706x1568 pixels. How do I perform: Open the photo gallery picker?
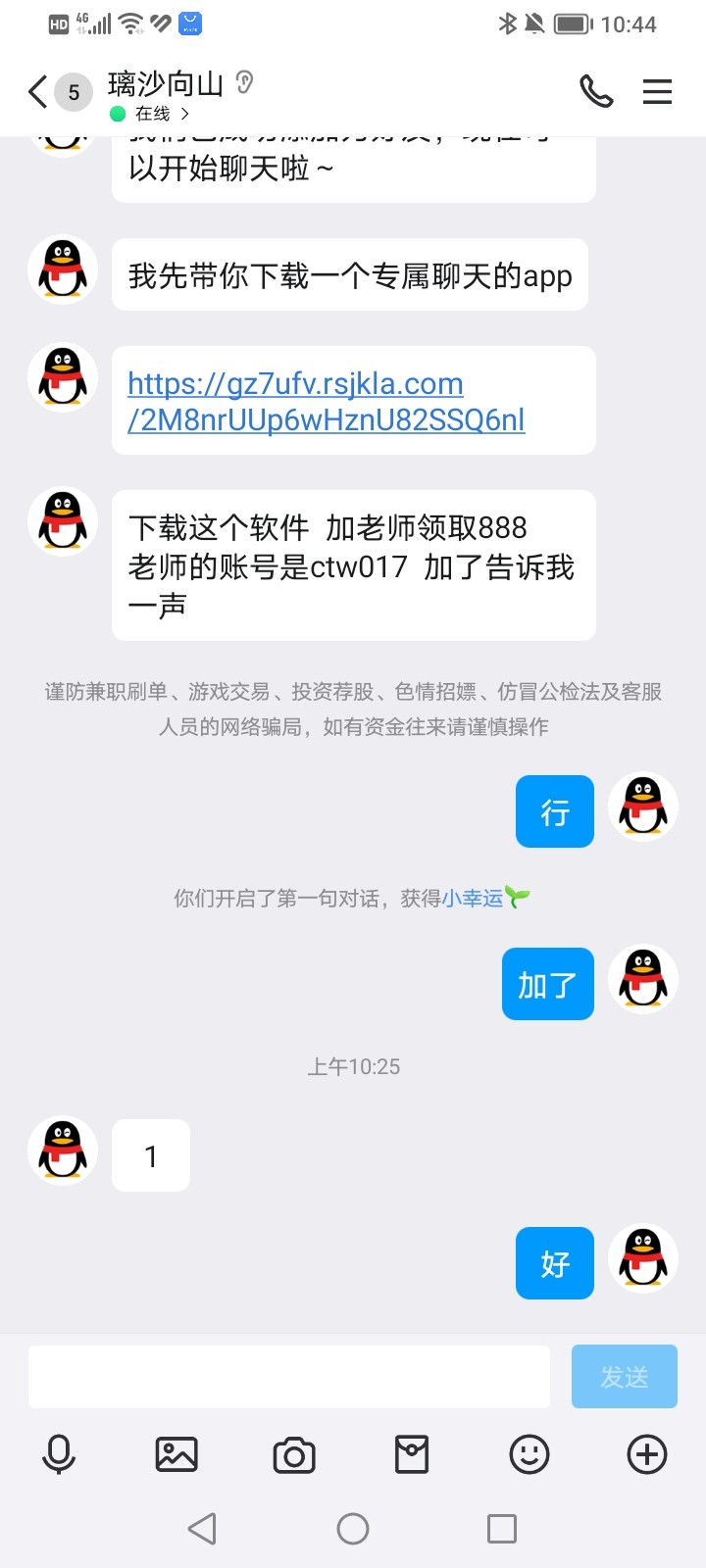[176, 1454]
